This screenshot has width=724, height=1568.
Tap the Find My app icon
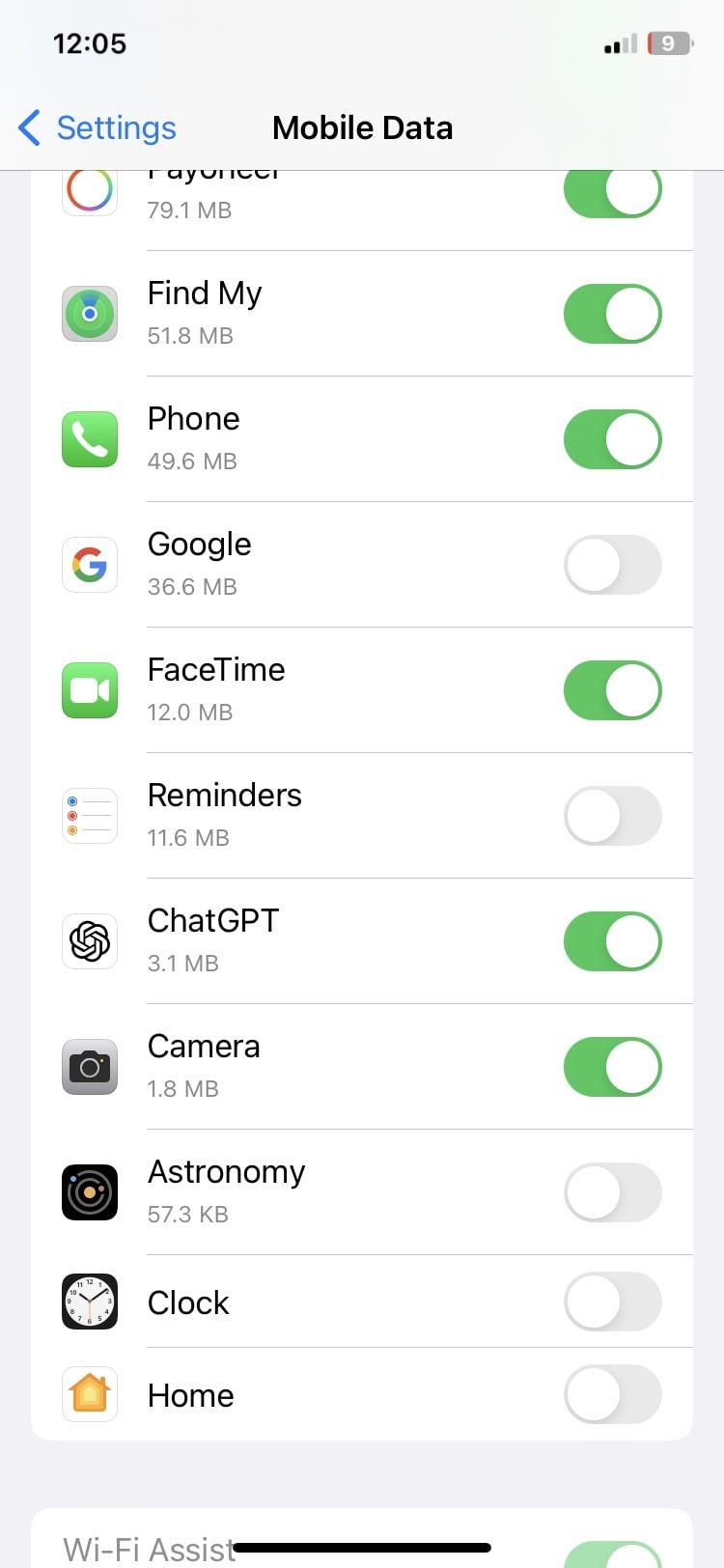[89, 313]
